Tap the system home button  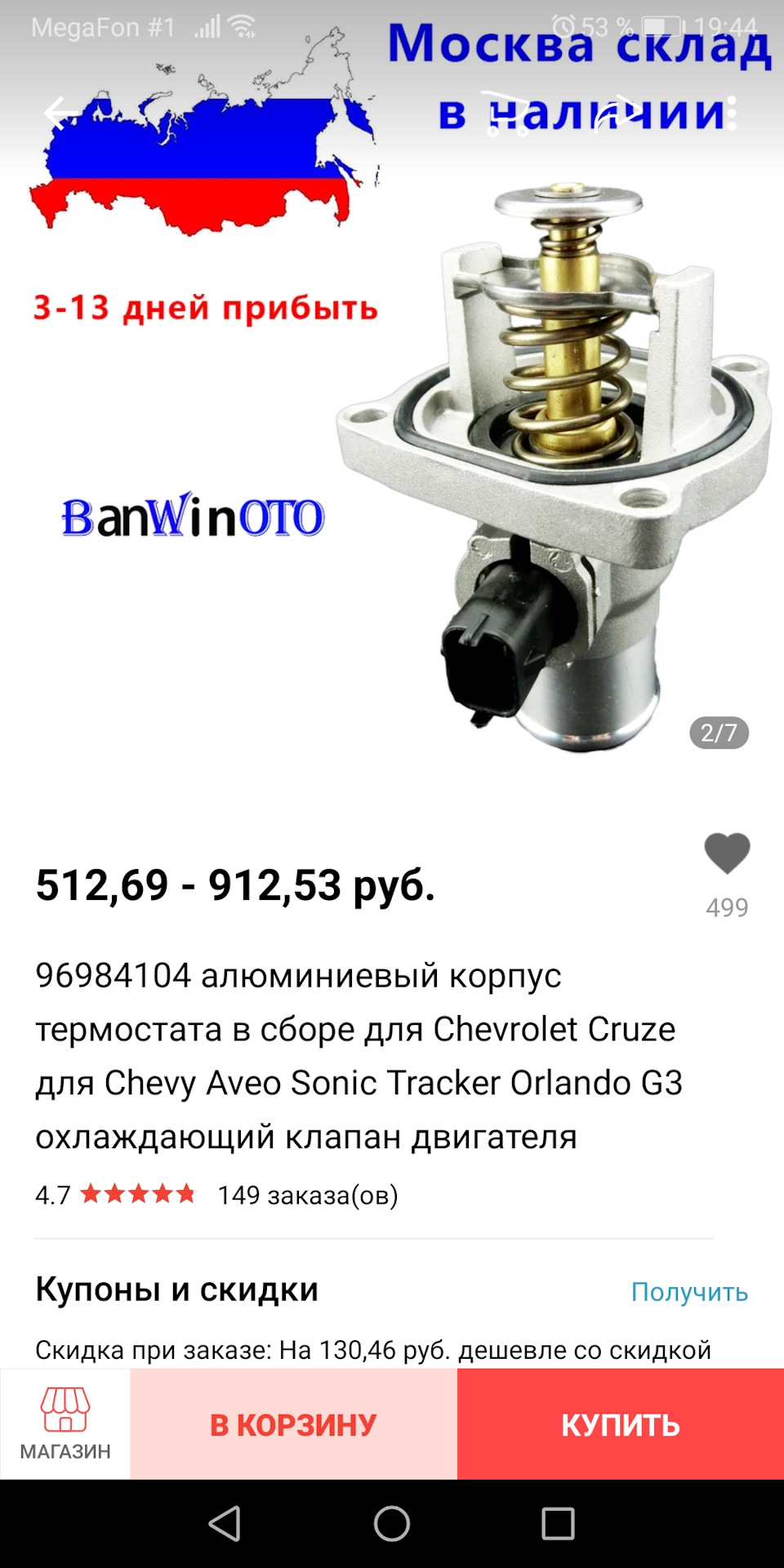[x=392, y=1523]
